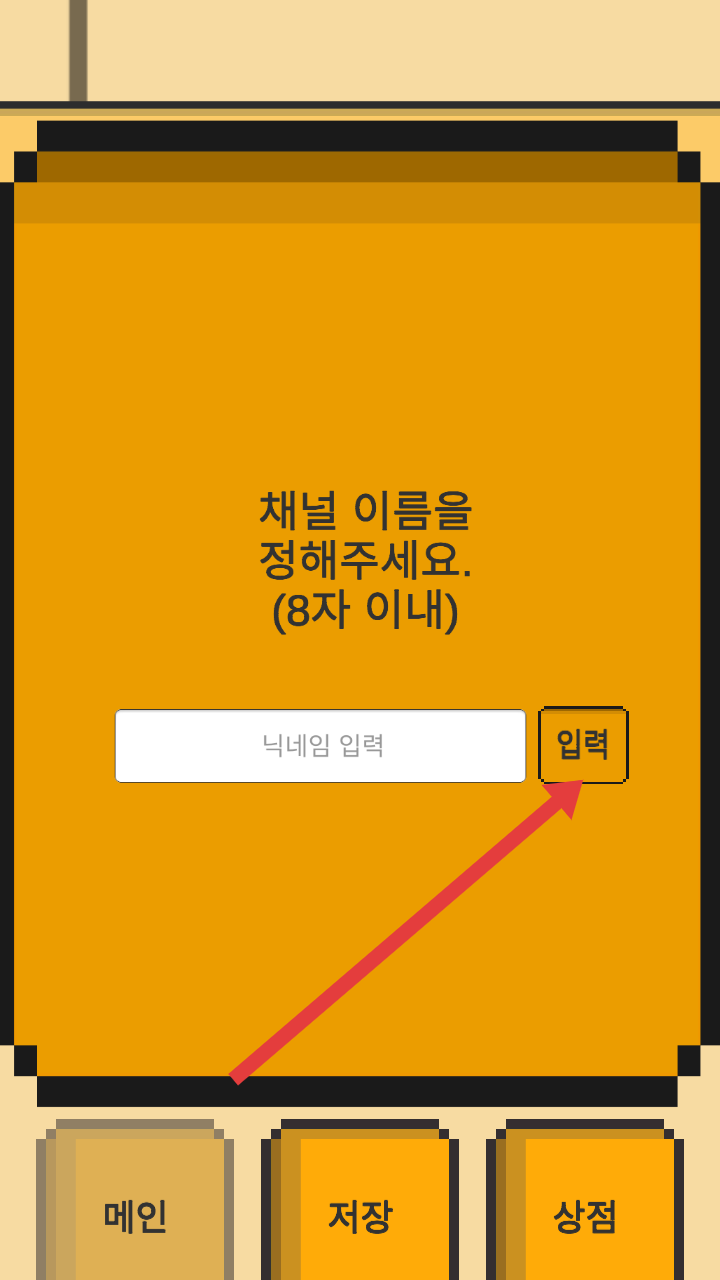Go to the 상점 tab
Image resolution: width=720 pixels, height=1280 pixels.
pos(586,1215)
